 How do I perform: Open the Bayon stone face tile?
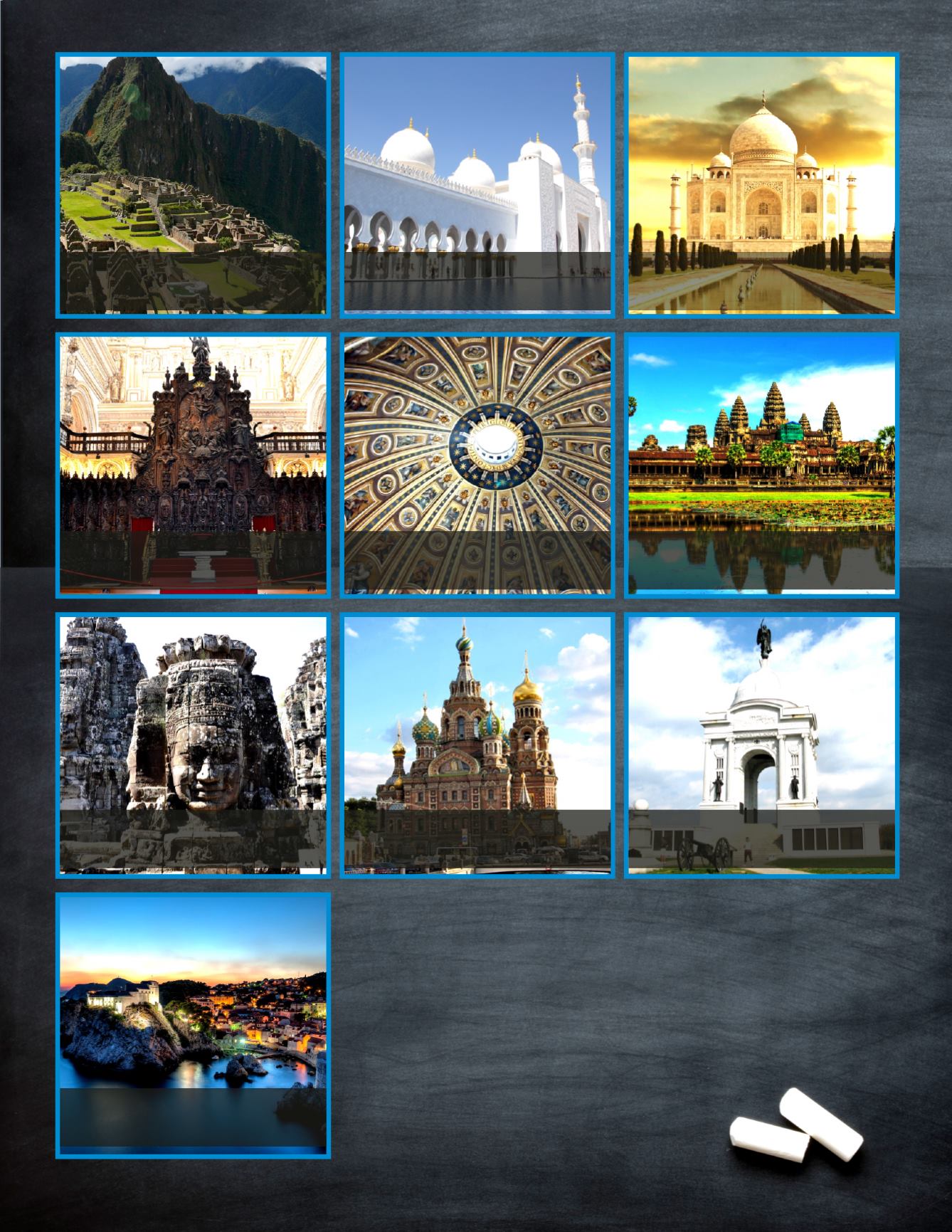coord(193,744)
